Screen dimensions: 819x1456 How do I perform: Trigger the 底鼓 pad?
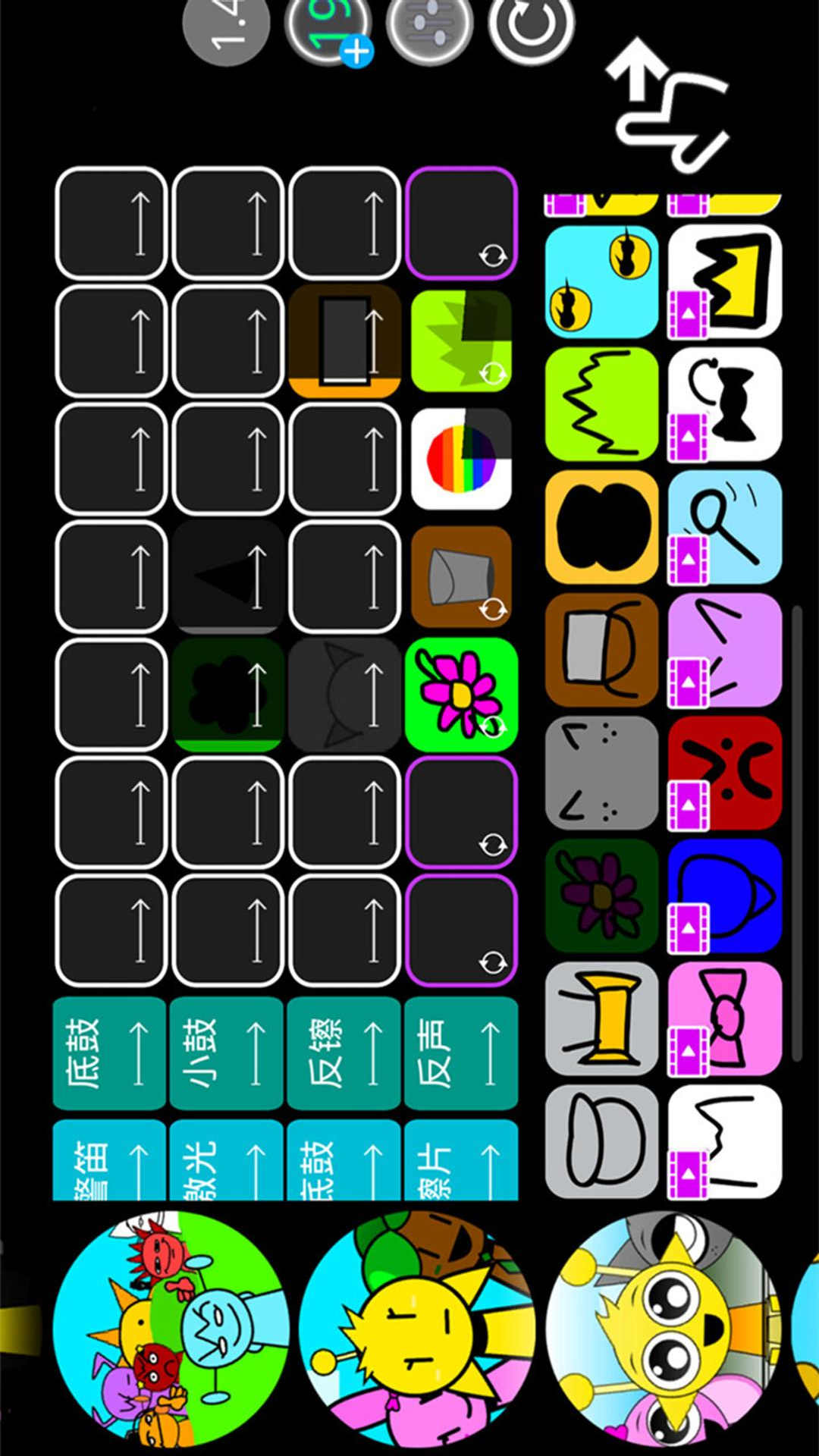click(110, 1053)
